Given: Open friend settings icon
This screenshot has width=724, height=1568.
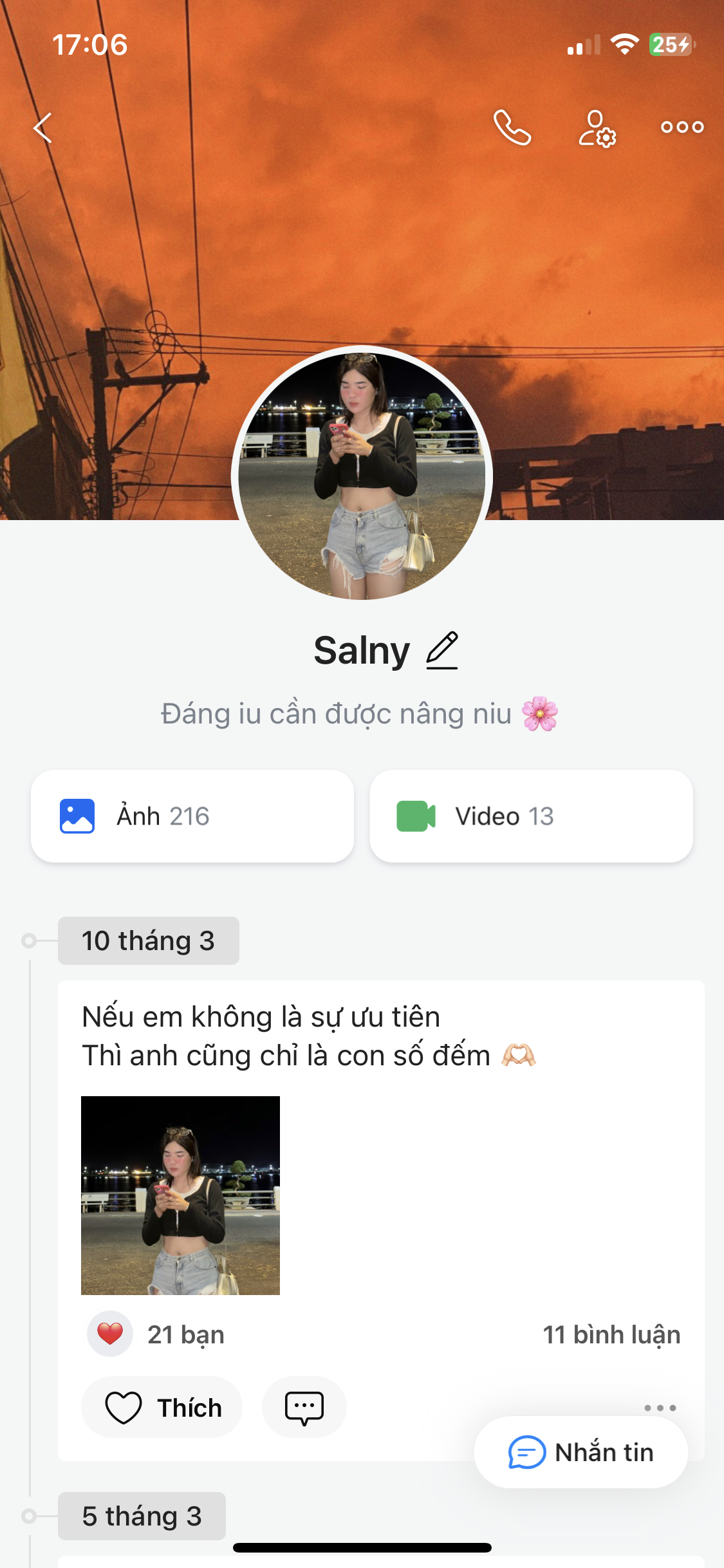Looking at the screenshot, I should (x=597, y=128).
